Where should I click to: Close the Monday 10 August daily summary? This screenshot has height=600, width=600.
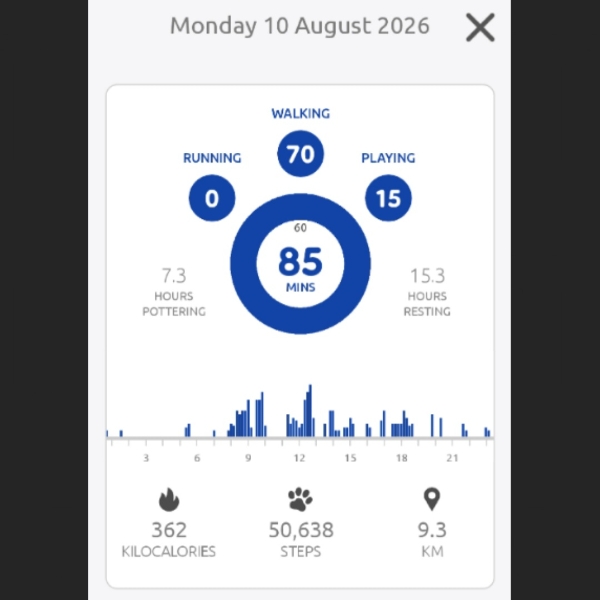(480, 27)
